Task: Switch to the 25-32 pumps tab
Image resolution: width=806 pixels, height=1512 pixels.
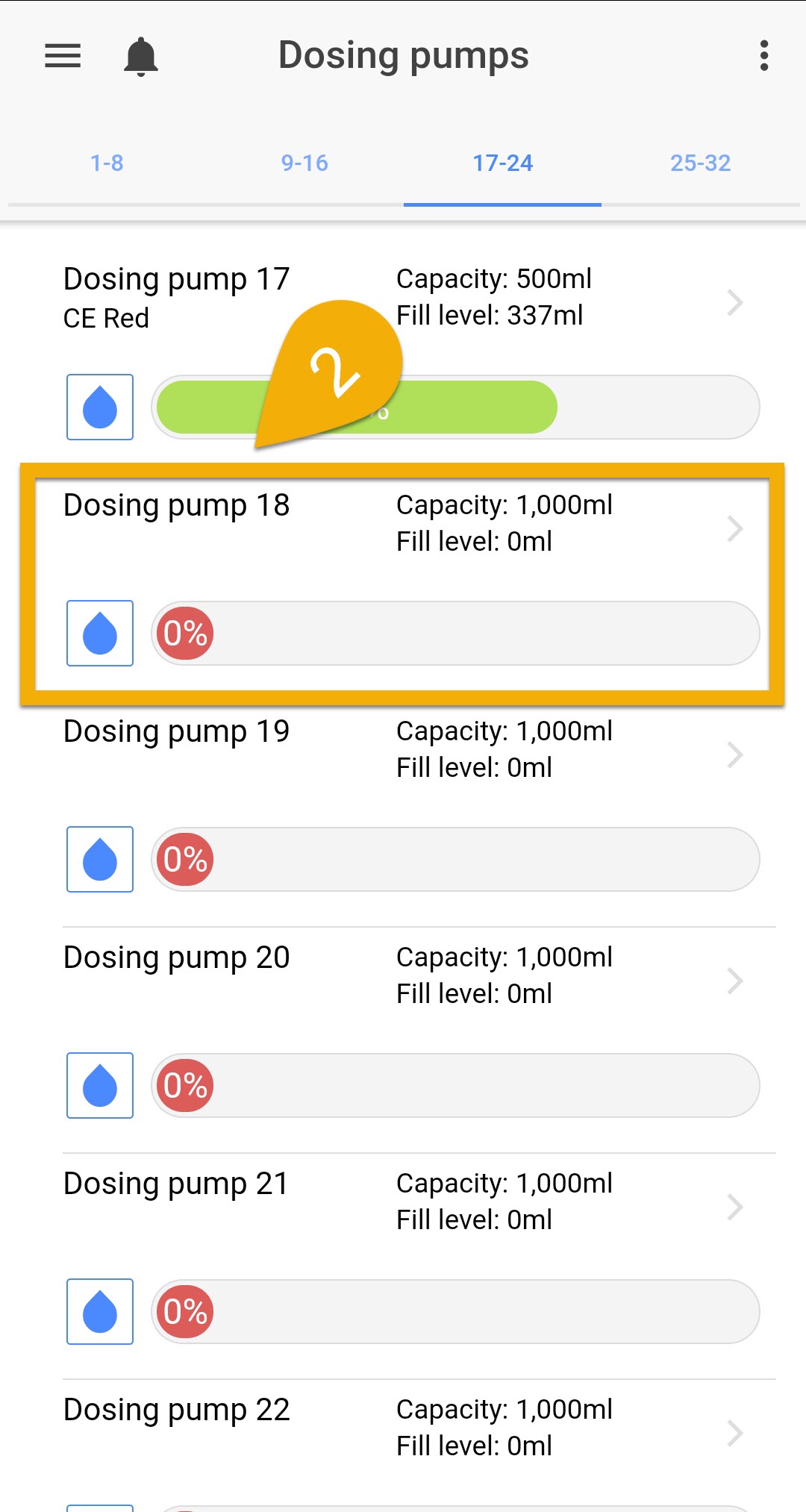Action: [700, 163]
